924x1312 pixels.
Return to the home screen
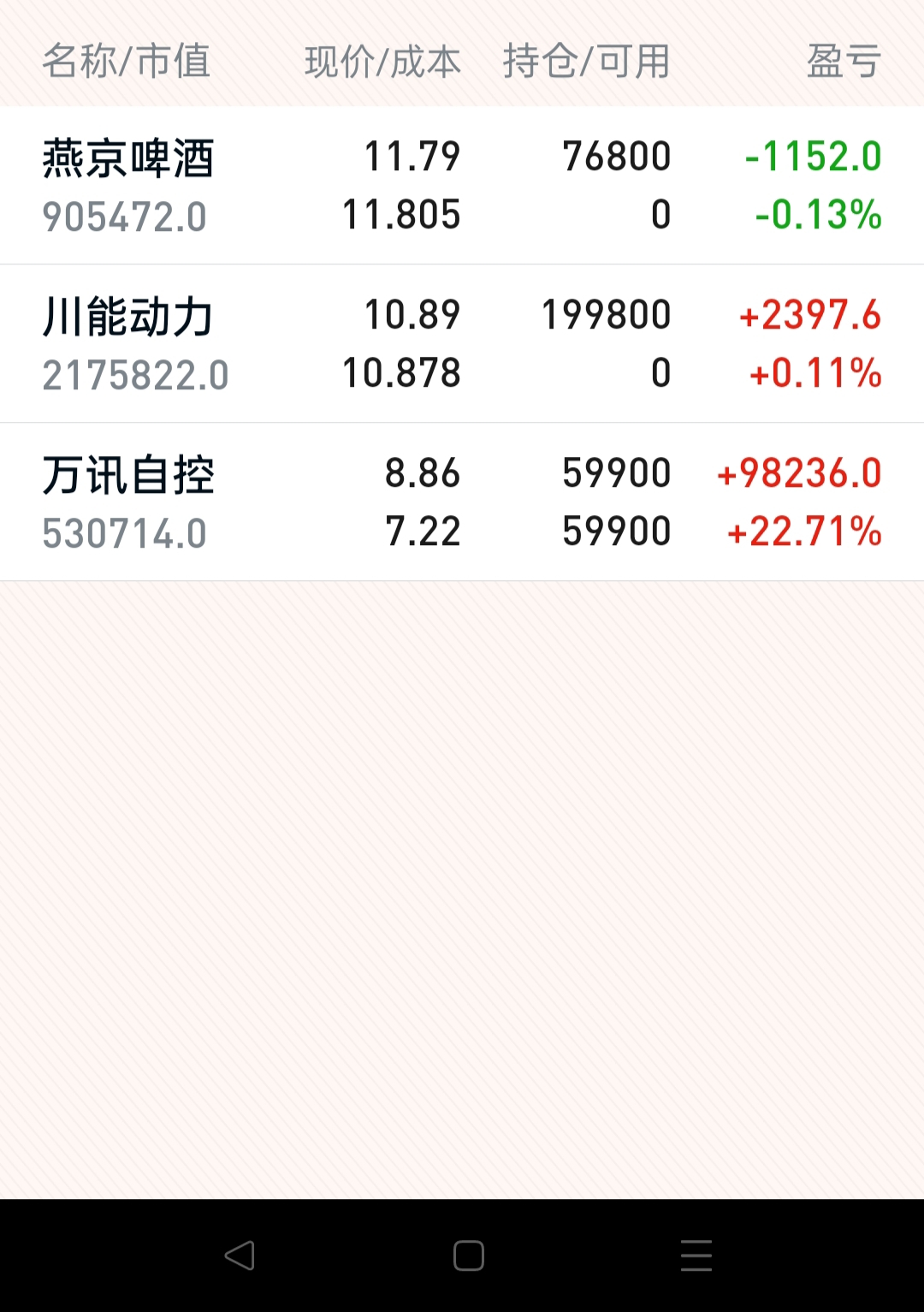point(468,1256)
